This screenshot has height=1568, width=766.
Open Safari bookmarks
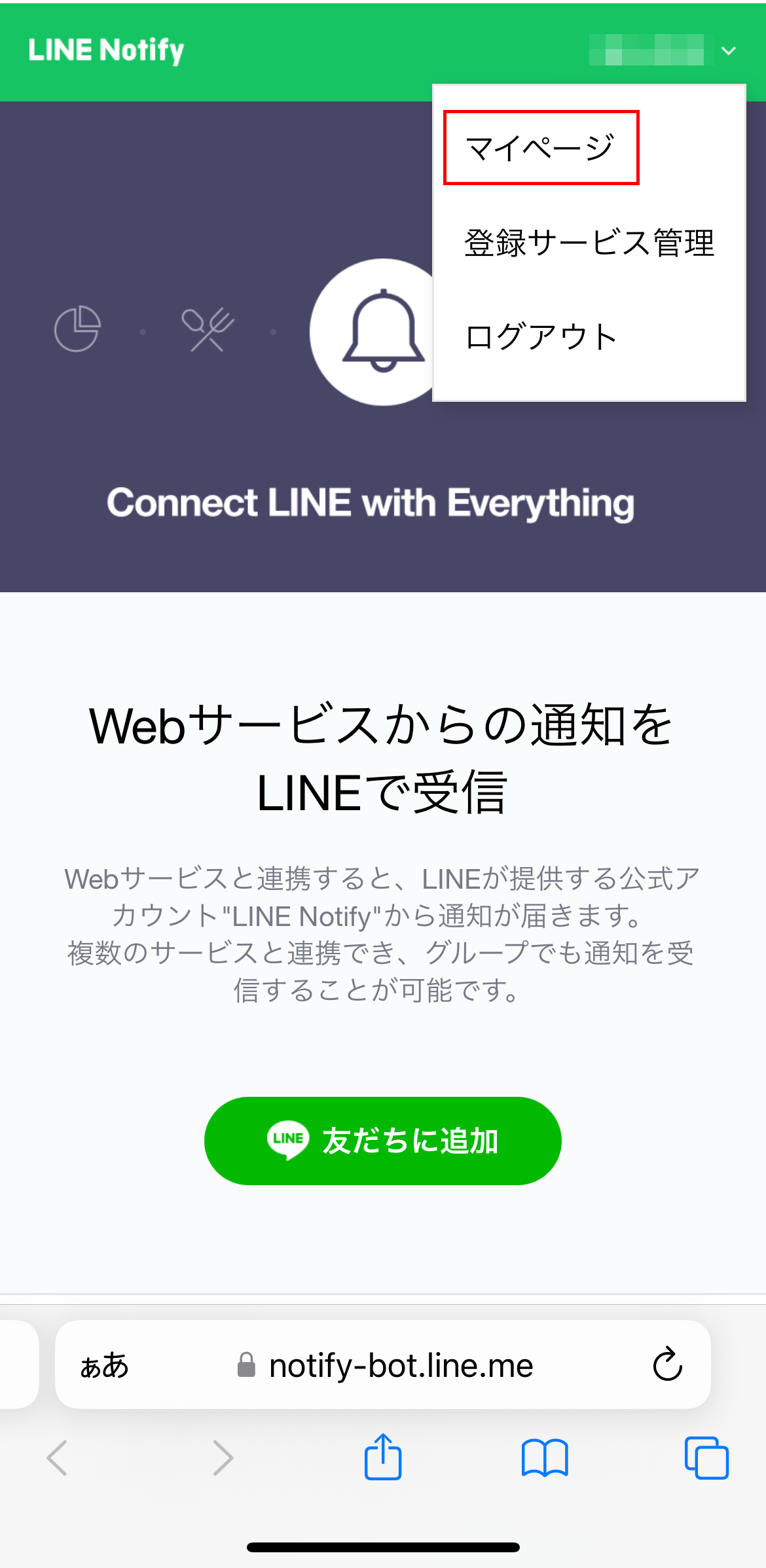[x=545, y=1458]
